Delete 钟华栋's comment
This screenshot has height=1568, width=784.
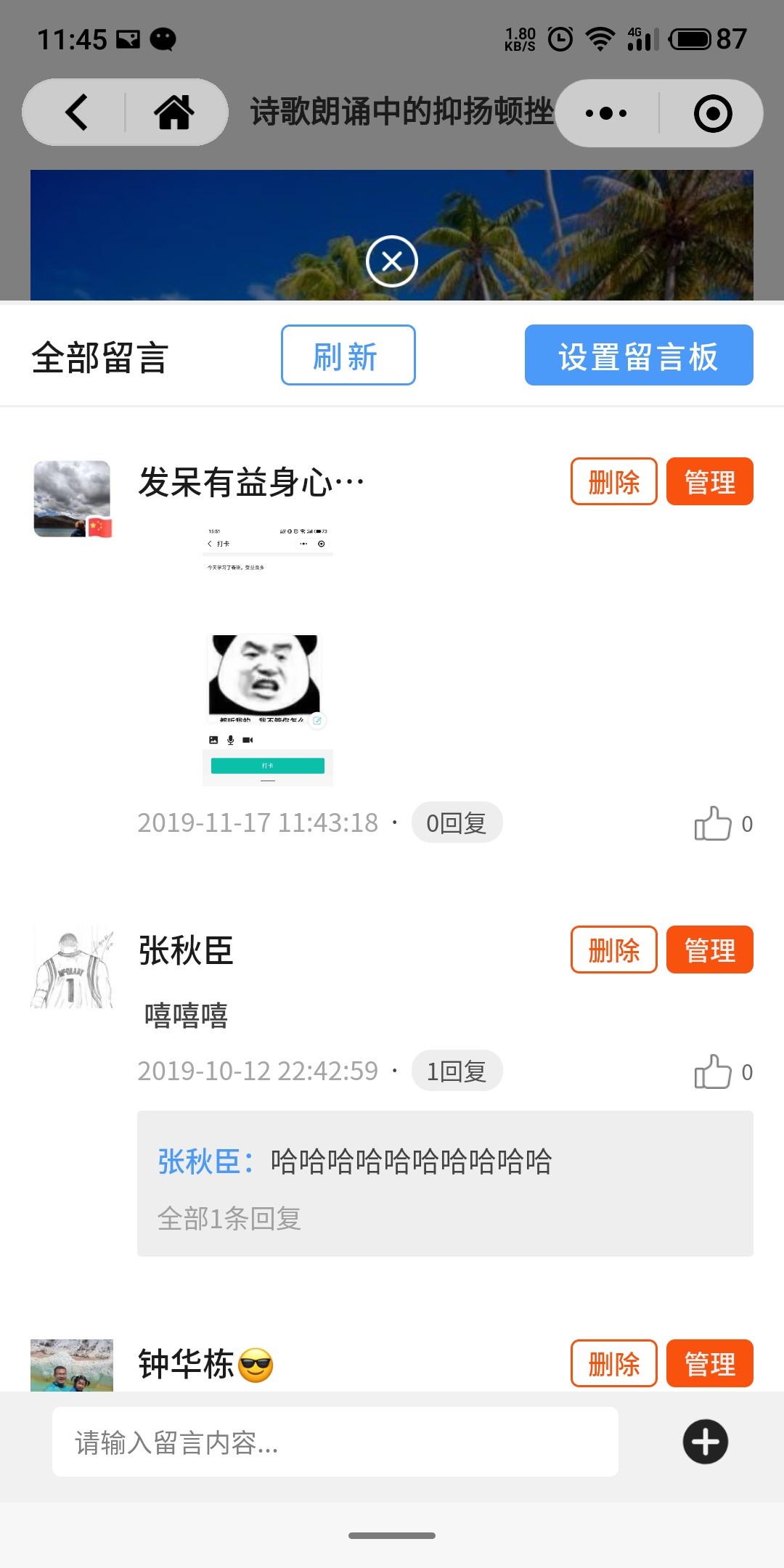point(613,1363)
